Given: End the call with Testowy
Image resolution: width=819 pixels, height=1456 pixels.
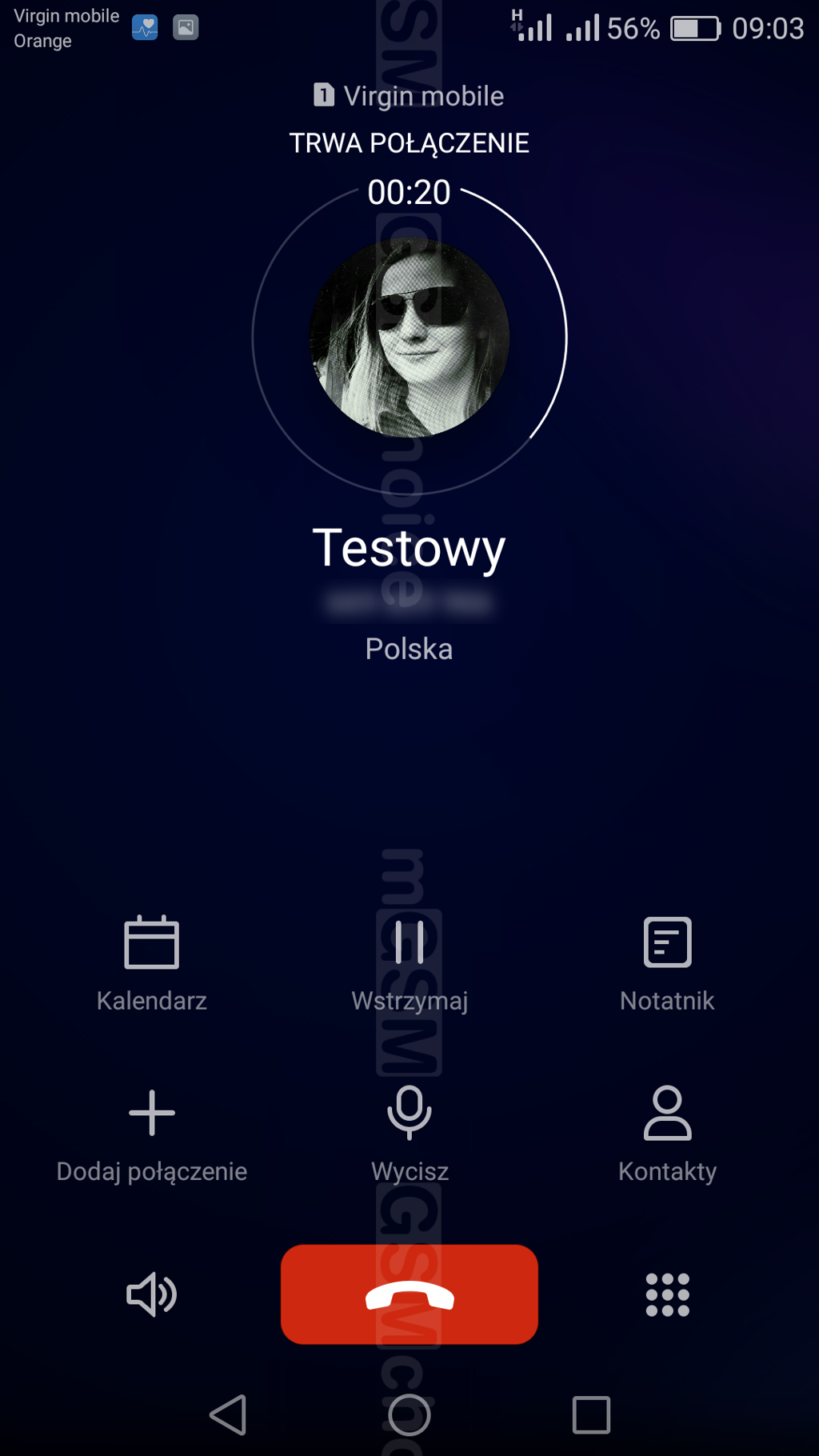Looking at the screenshot, I should click(x=409, y=1294).
